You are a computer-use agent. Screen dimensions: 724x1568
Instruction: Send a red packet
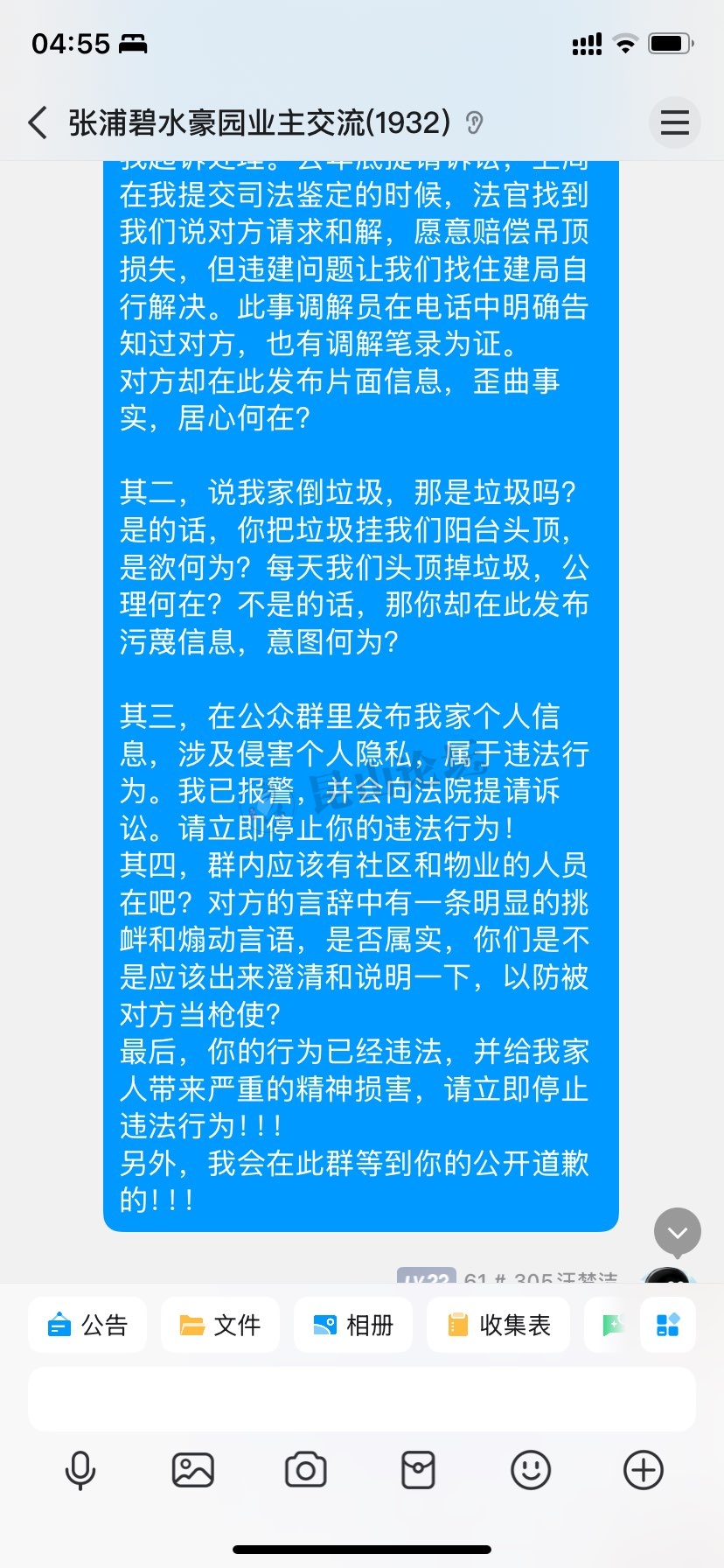[x=418, y=1470]
